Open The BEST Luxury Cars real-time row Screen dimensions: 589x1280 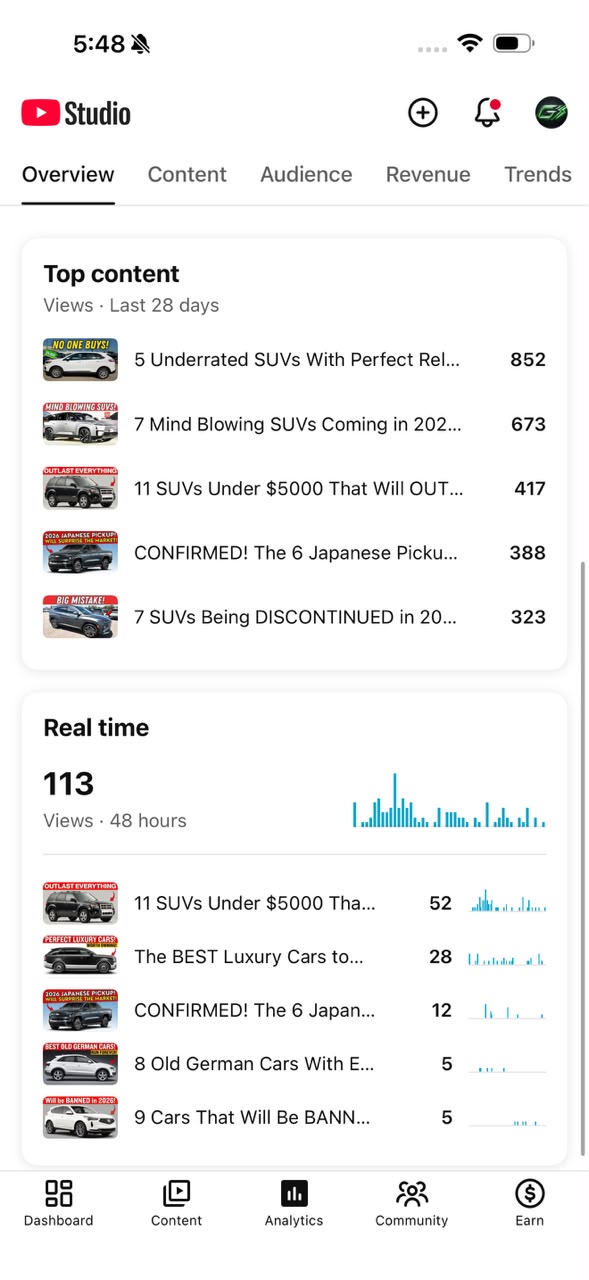[x=294, y=957]
